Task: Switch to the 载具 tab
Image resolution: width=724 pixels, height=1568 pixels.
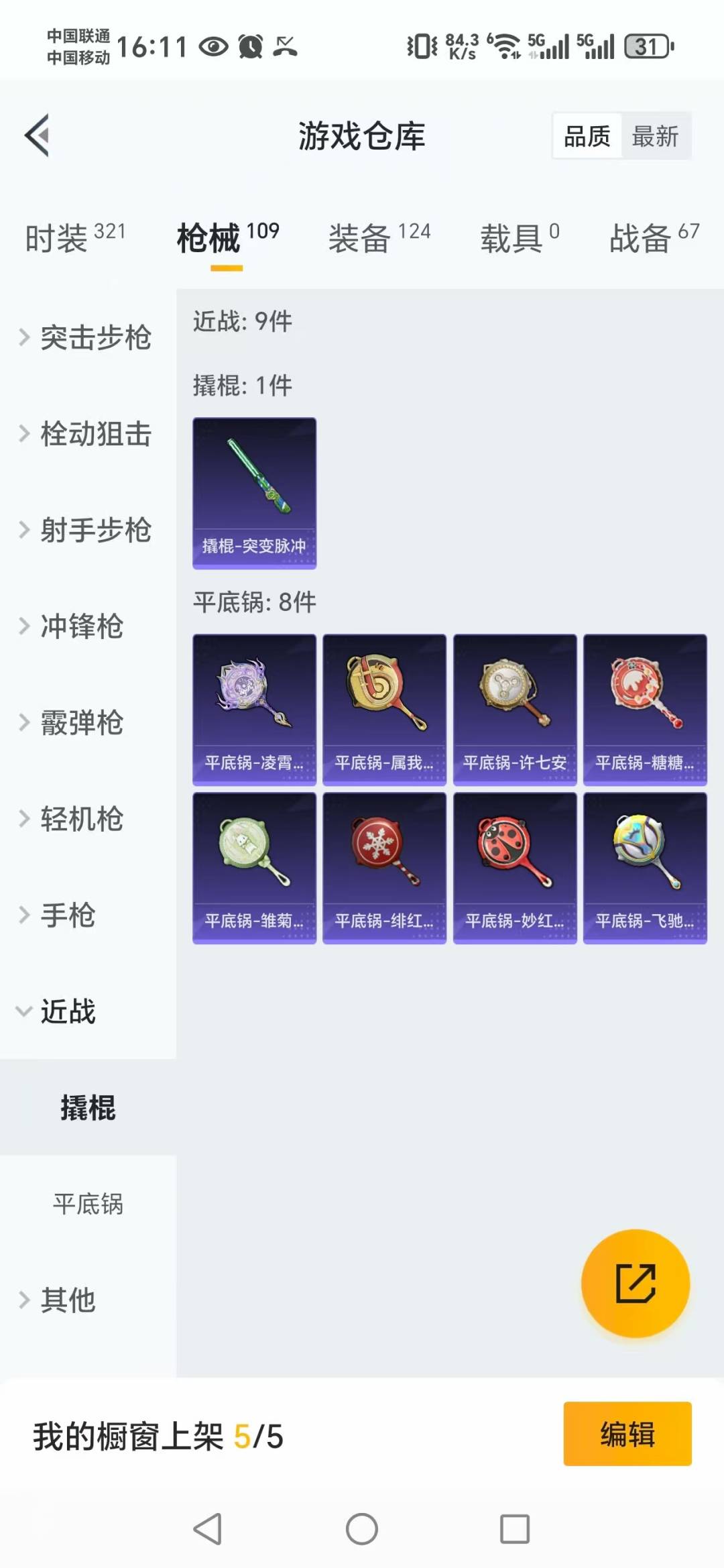Action: [520, 237]
